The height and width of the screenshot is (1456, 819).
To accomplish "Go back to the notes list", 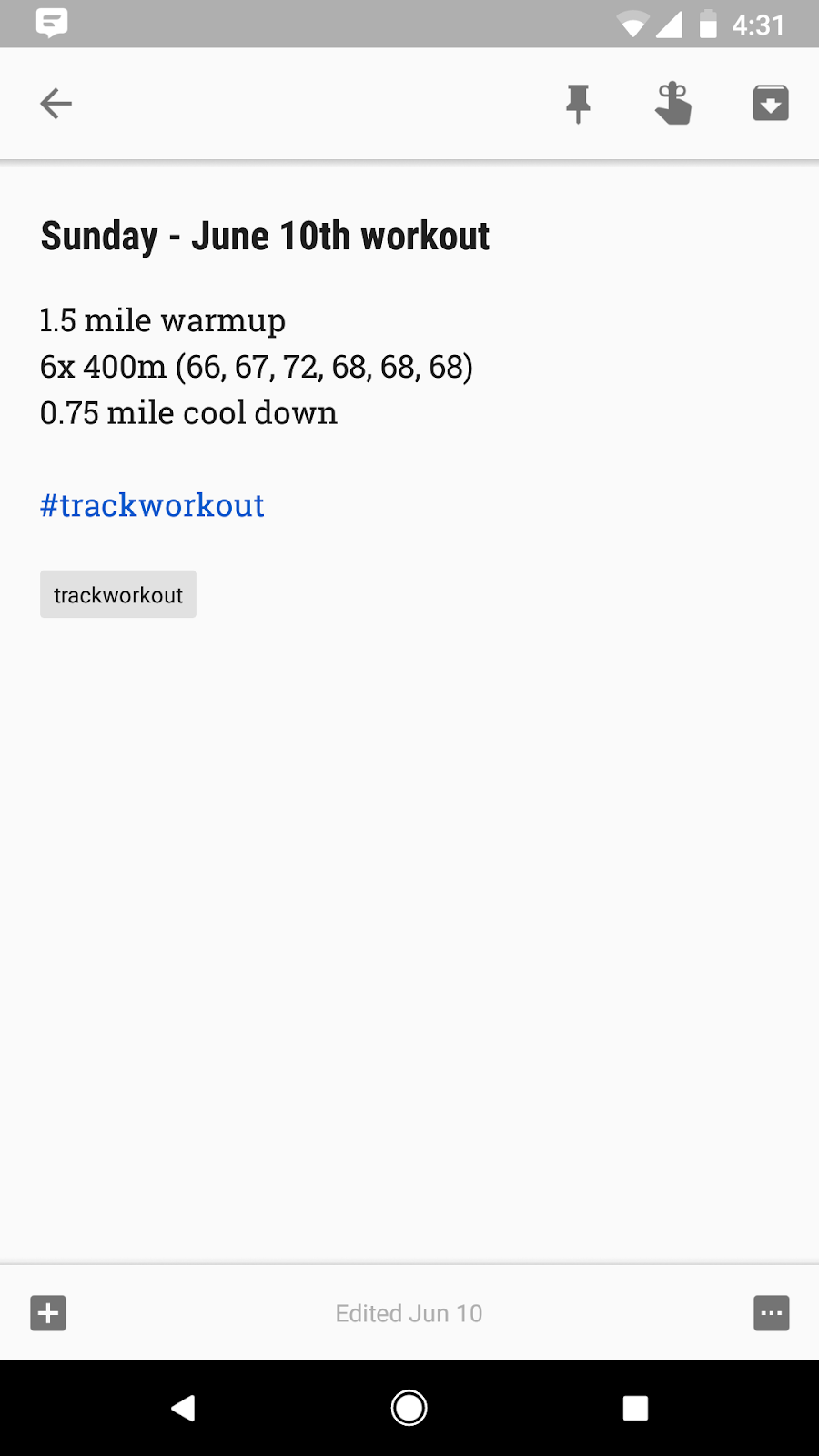I will 56,104.
